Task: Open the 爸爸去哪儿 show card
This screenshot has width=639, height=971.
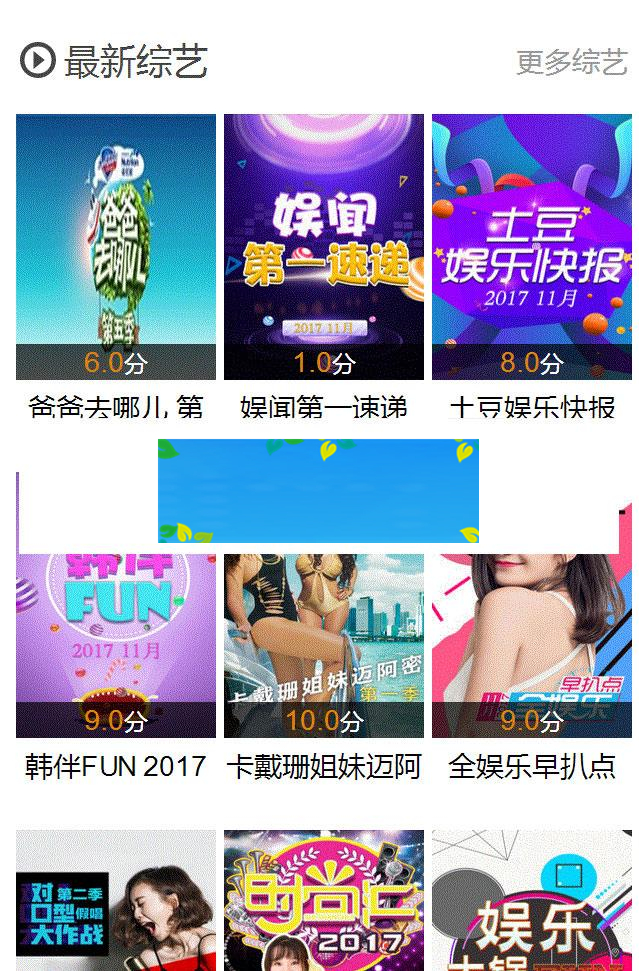Action: [x=116, y=247]
